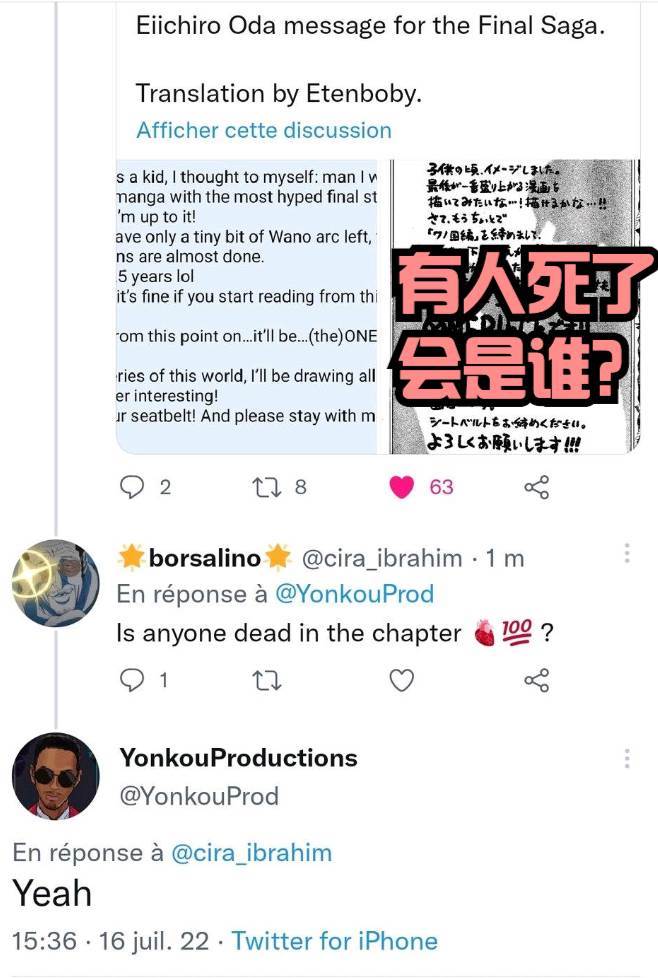Retweet the Final Saga message tweet
This screenshot has height=978, width=658.
click(265, 487)
